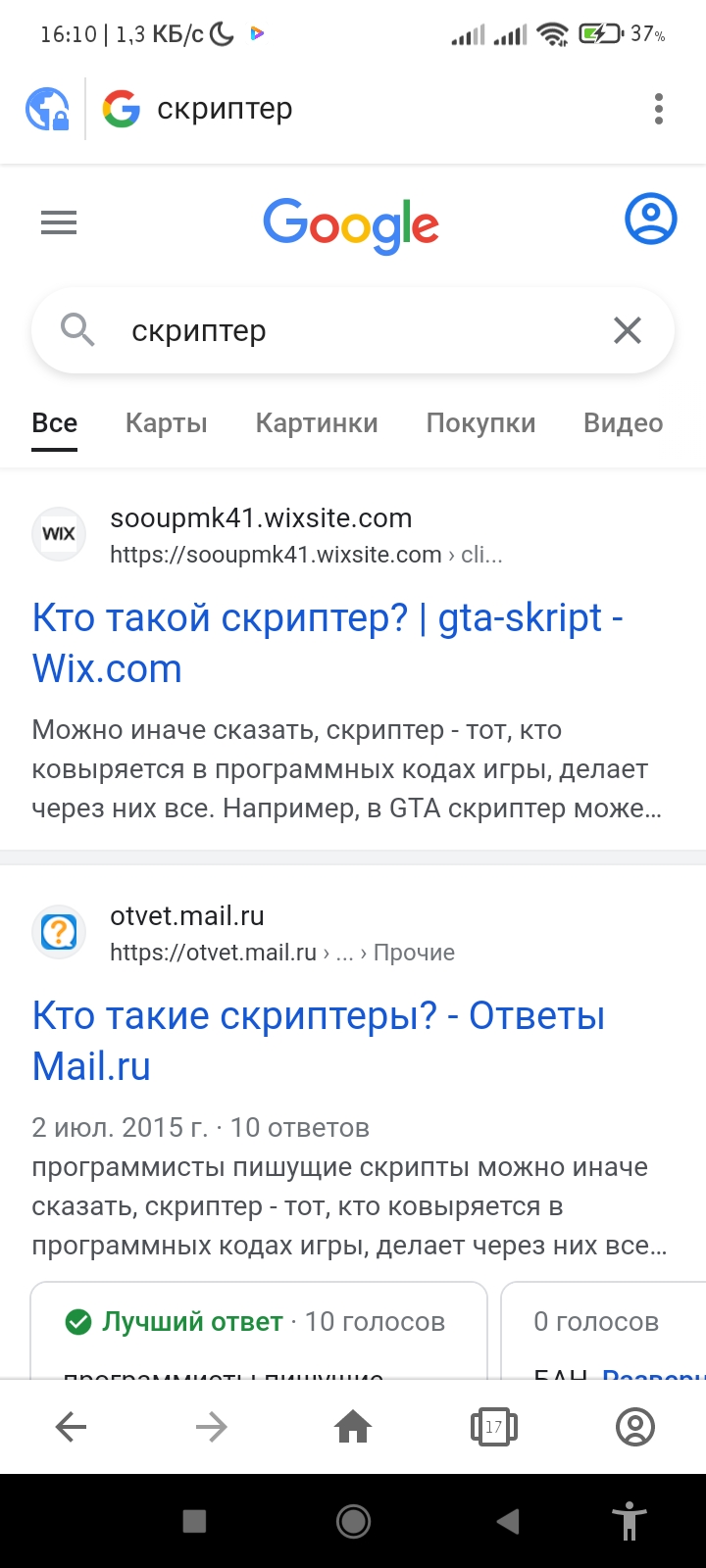The image size is (706, 1568).
Task: Go to browser home page
Action: point(353,1427)
